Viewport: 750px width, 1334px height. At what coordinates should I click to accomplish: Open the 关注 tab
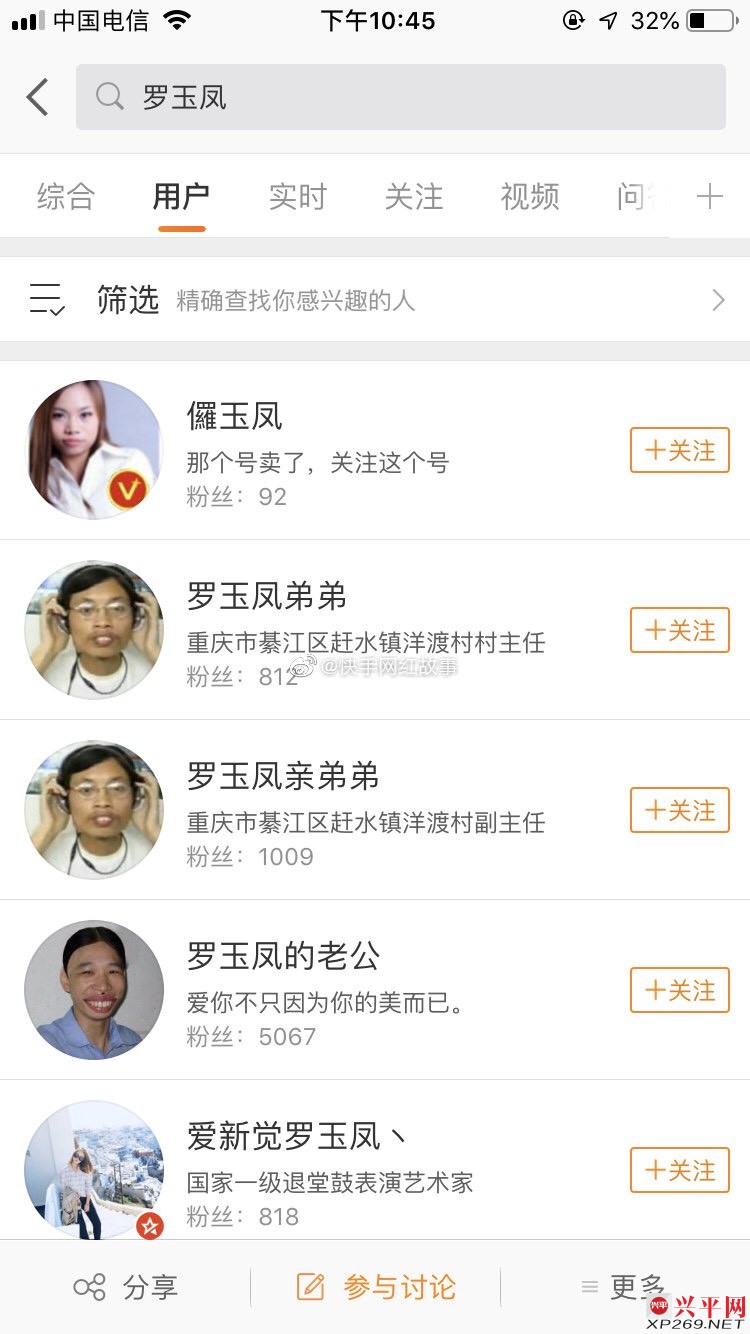coord(413,197)
